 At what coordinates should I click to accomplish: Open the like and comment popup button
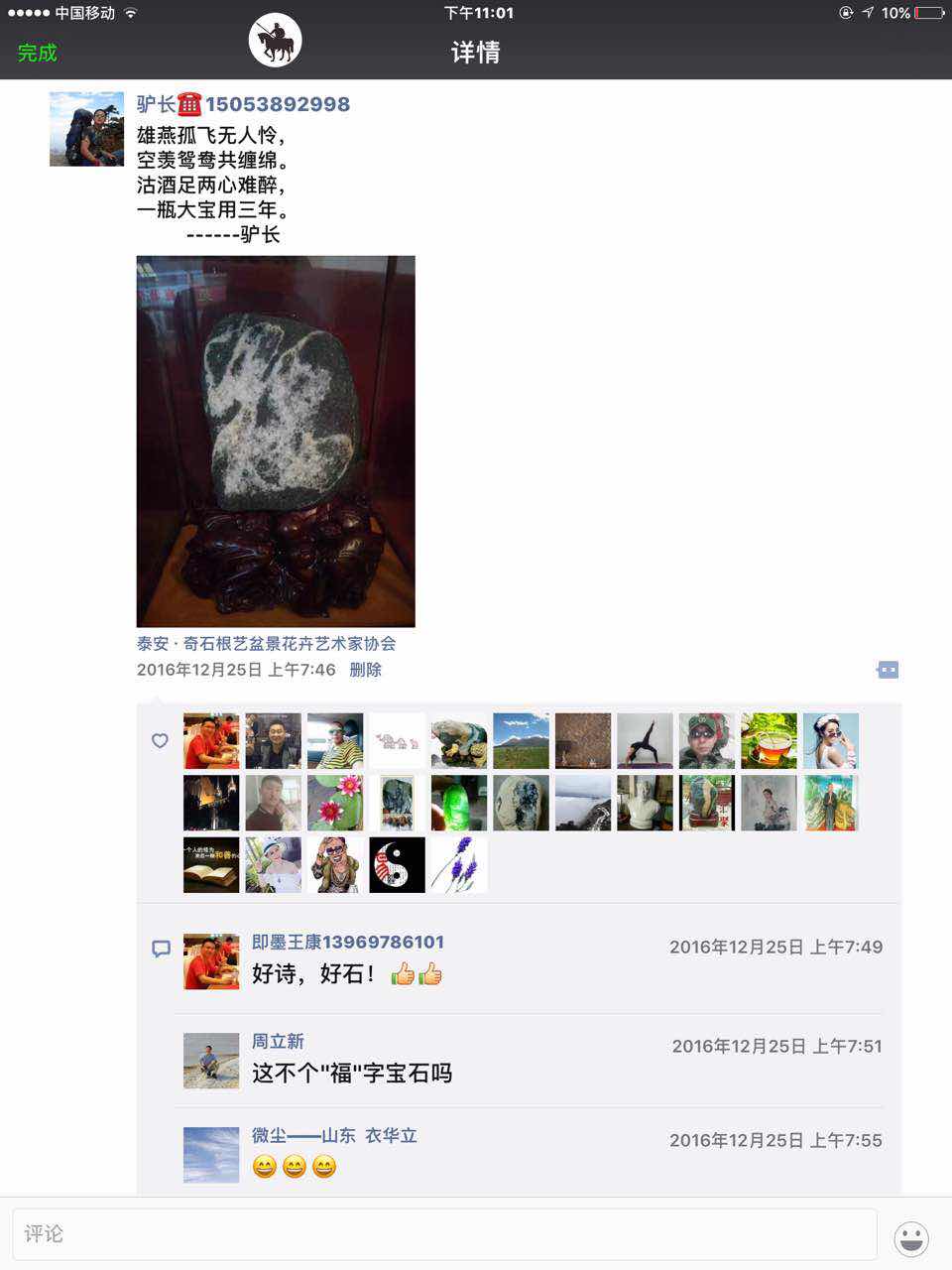[888, 670]
